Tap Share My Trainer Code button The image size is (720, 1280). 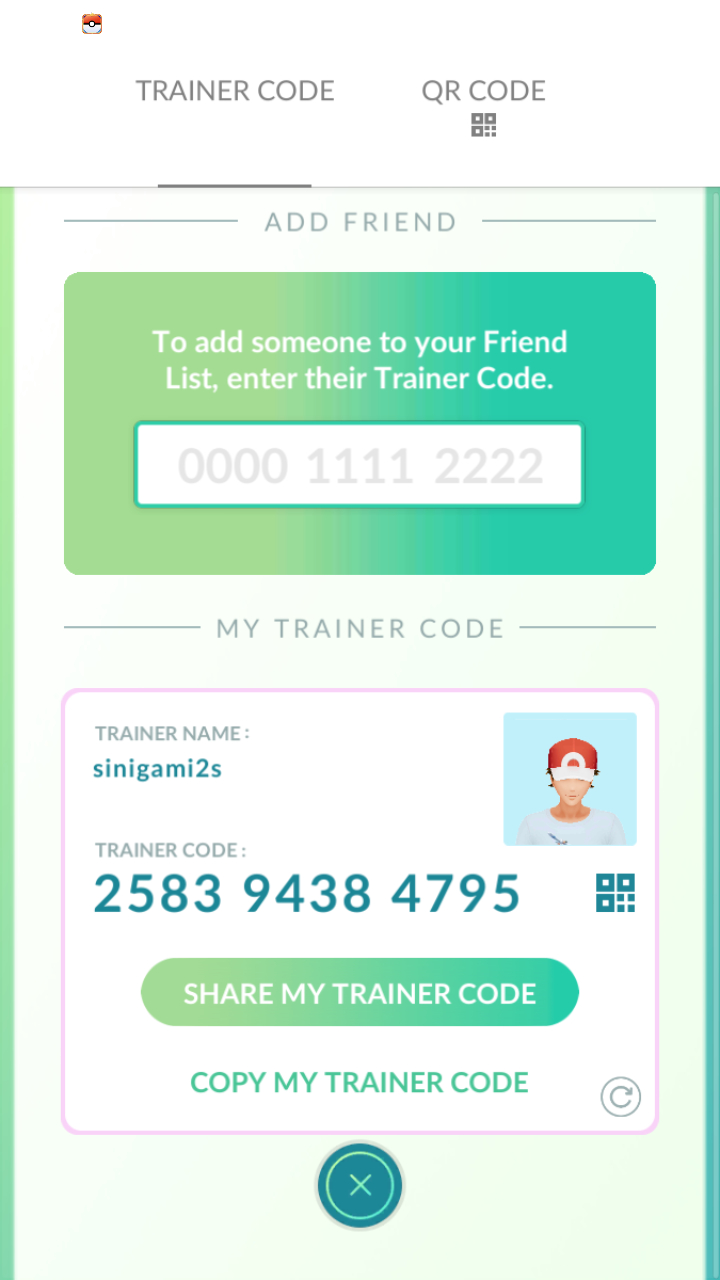pyautogui.click(x=359, y=993)
